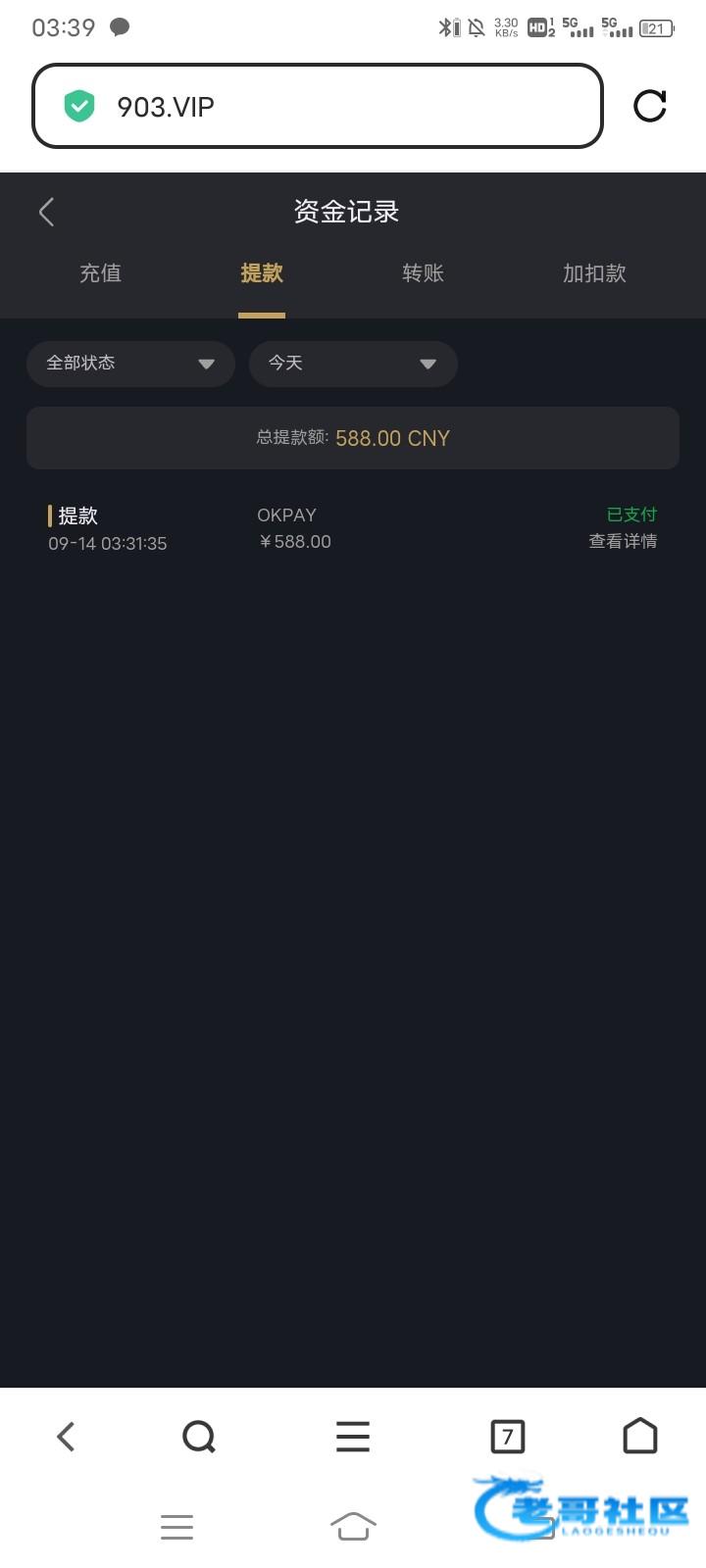706x1568 pixels.
Task: Expand the 全部状态 status dropdown
Action: (130, 364)
